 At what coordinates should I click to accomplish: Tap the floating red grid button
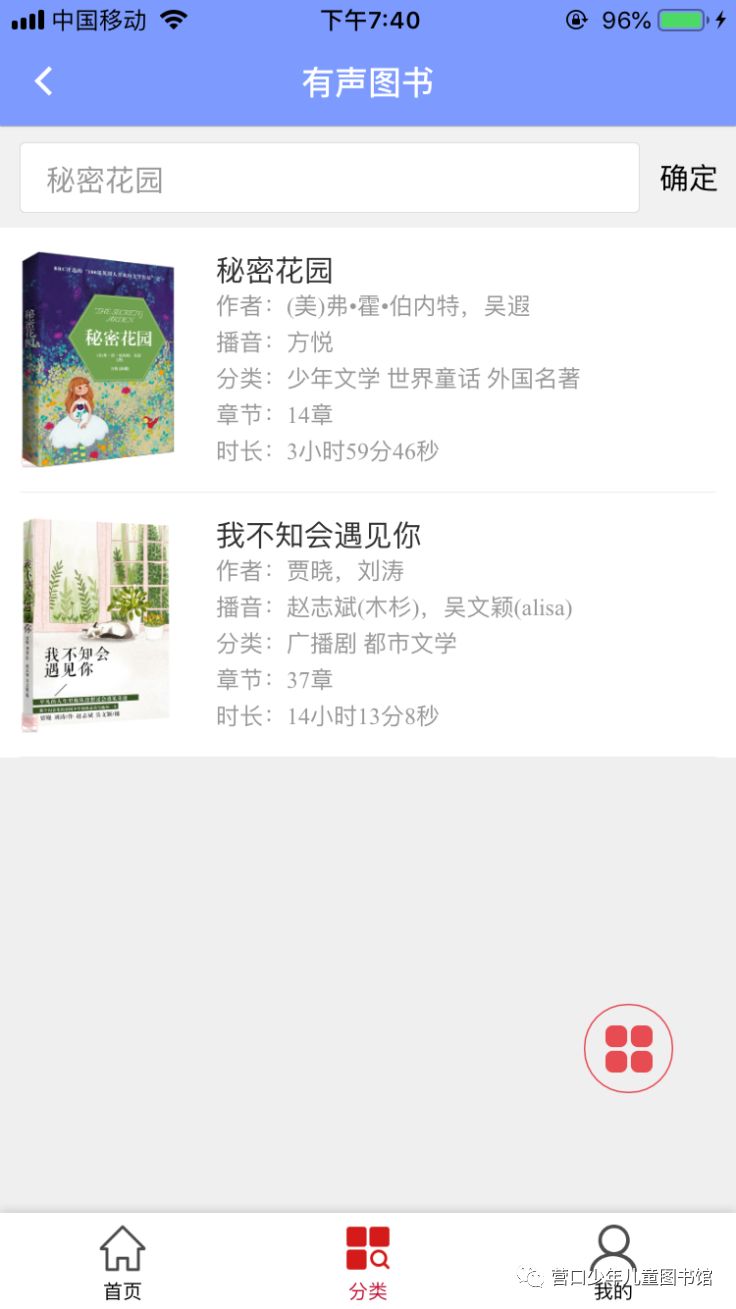[x=628, y=1048]
